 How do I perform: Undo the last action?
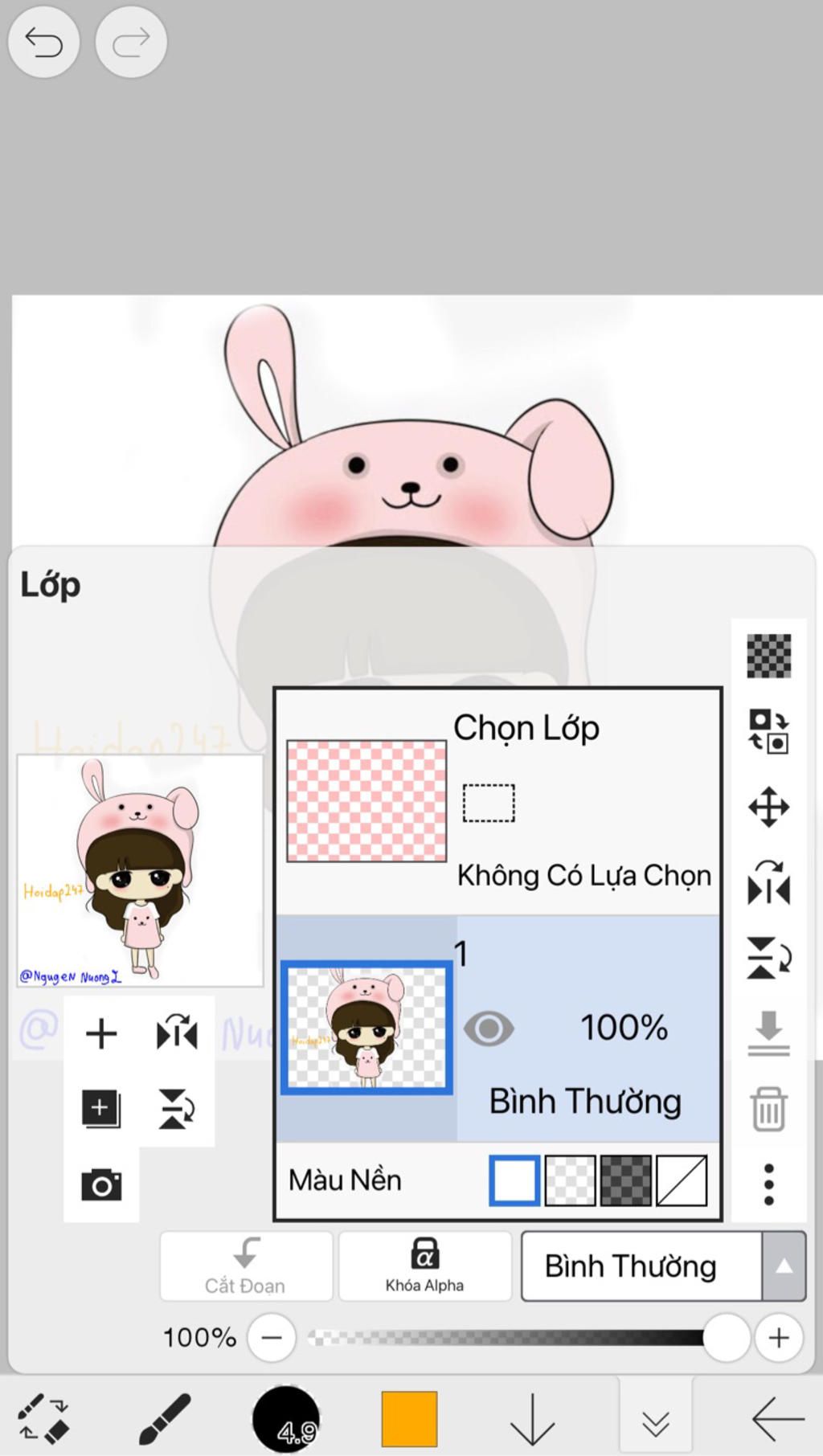[x=43, y=42]
